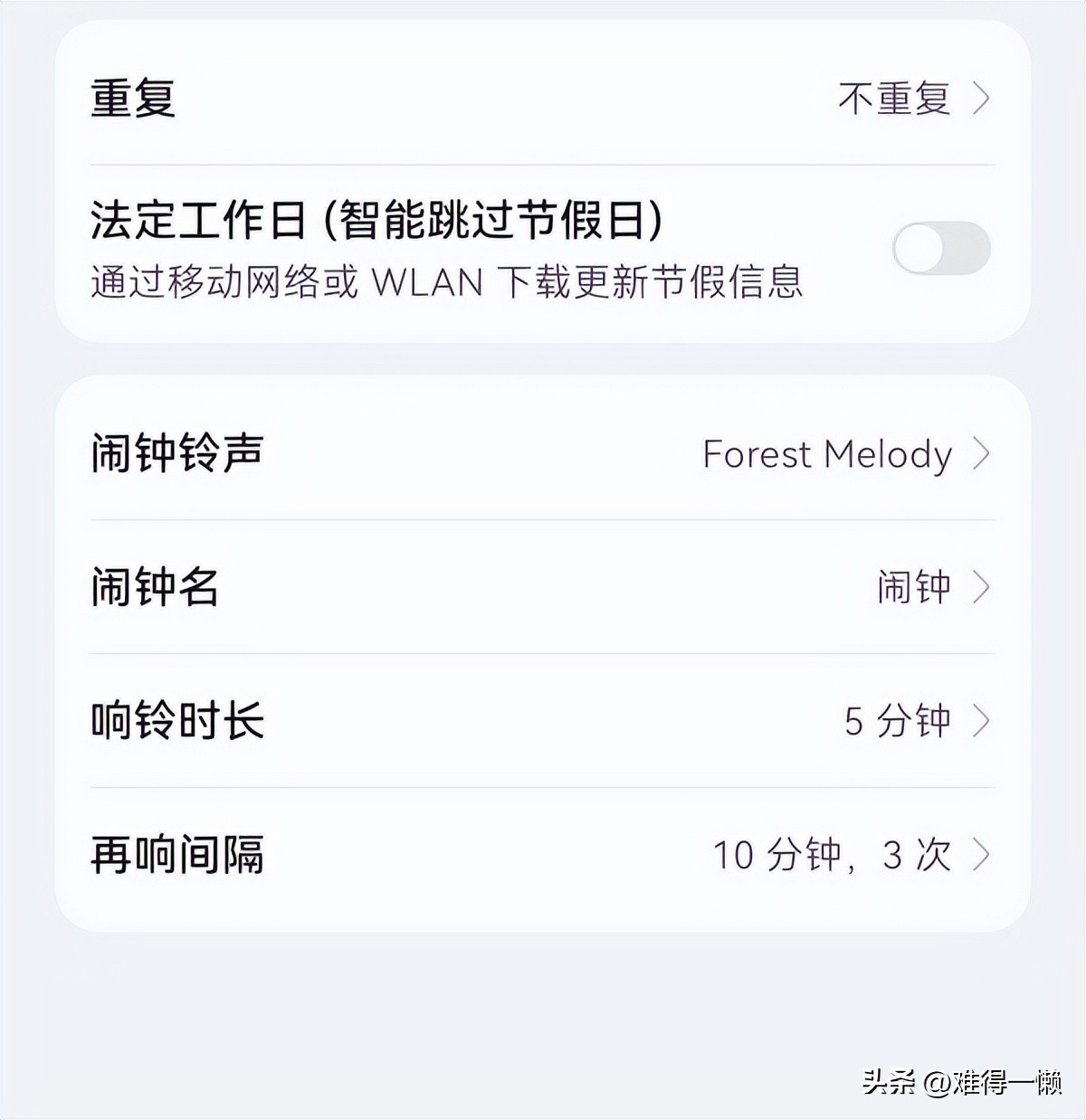Open the 响铃时长 ring duration setting
The height and width of the screenshot is (1120, 1086).
(362, 720)
